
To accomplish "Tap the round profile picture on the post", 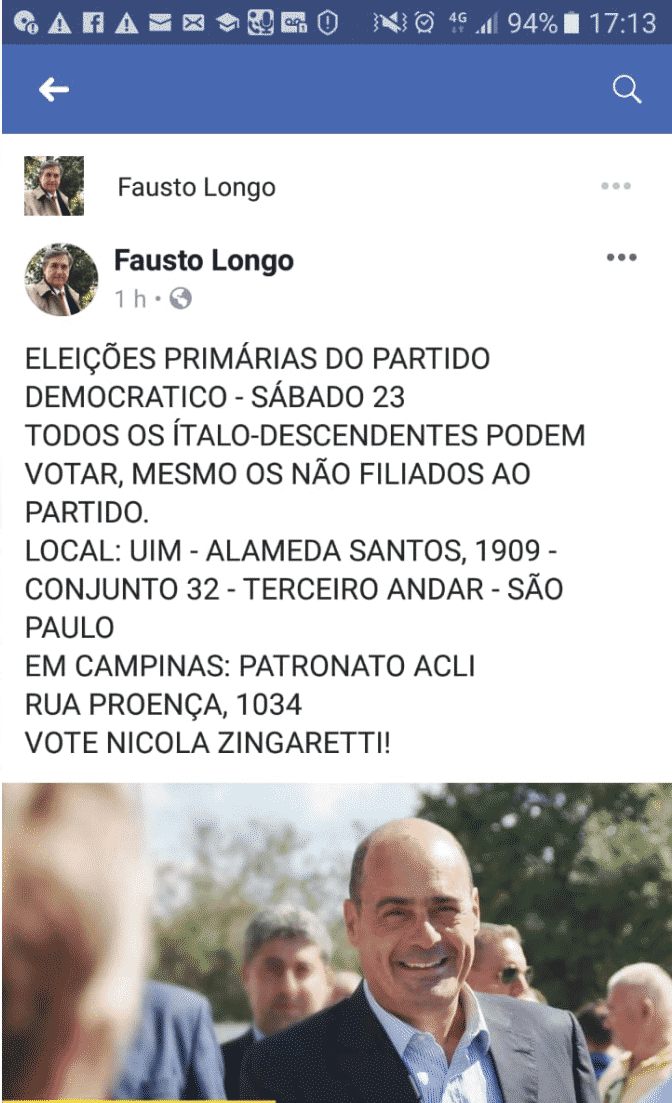I will (61, 279).
